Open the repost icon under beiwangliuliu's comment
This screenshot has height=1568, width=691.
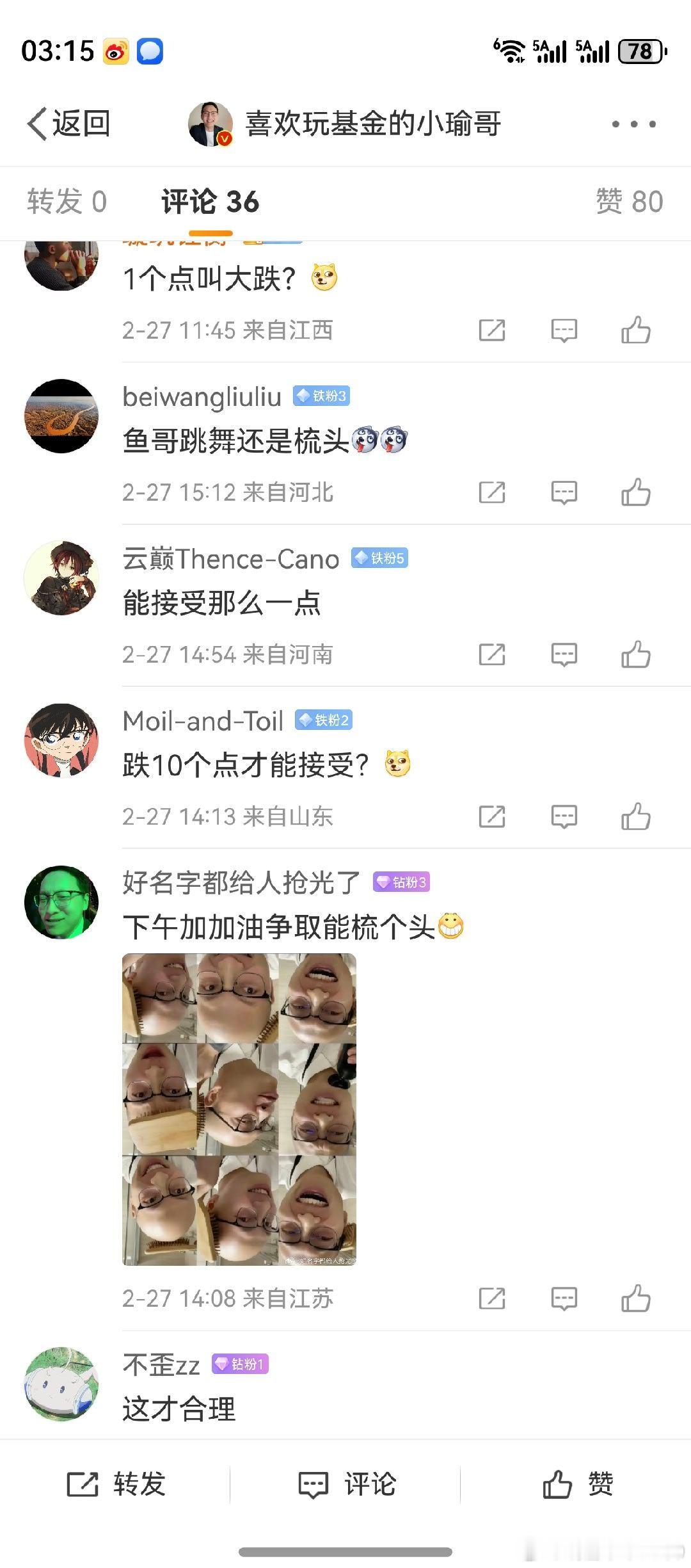point(491,492)
